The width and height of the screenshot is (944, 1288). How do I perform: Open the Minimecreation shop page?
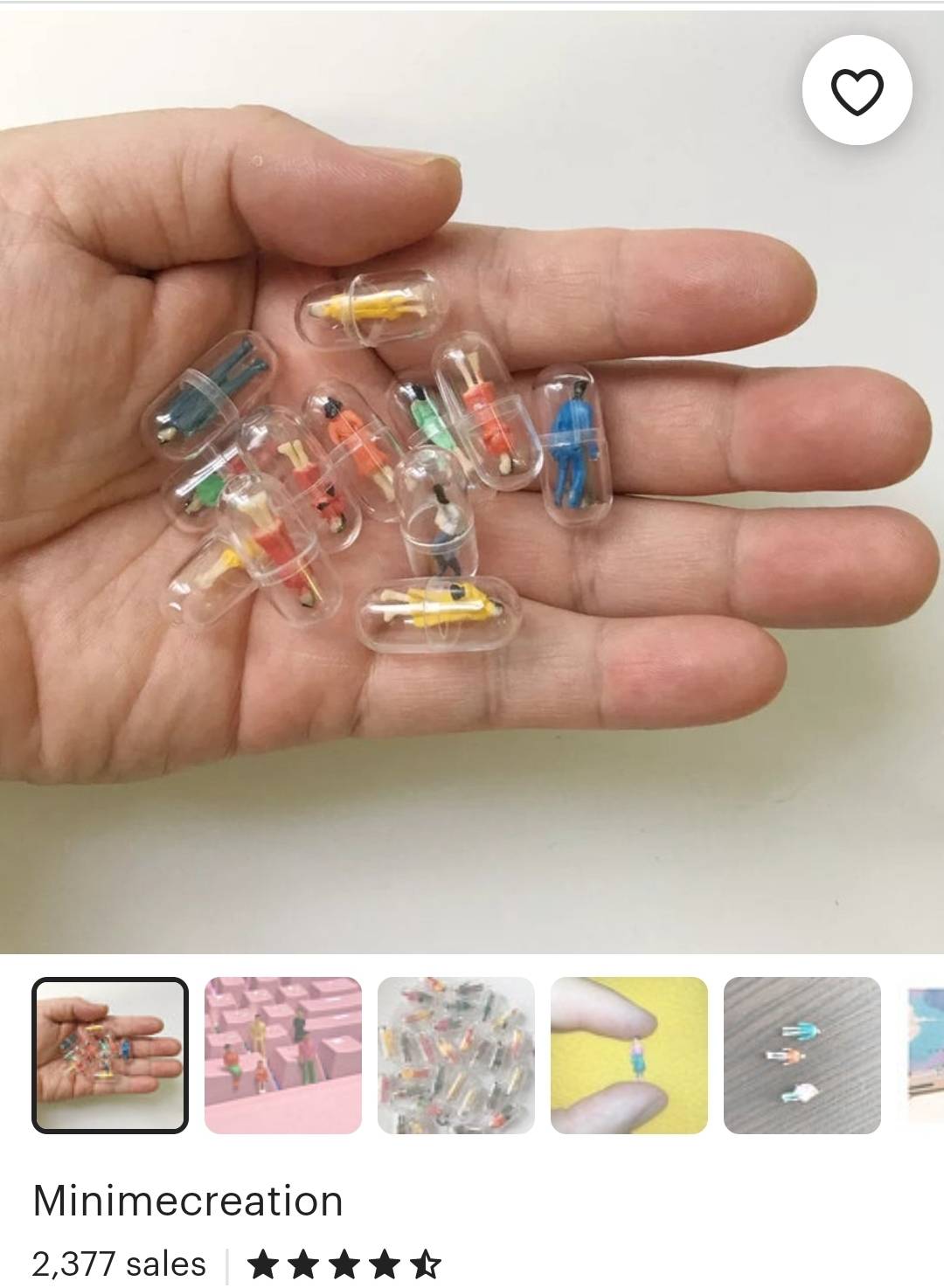(x=188, y=1201)
